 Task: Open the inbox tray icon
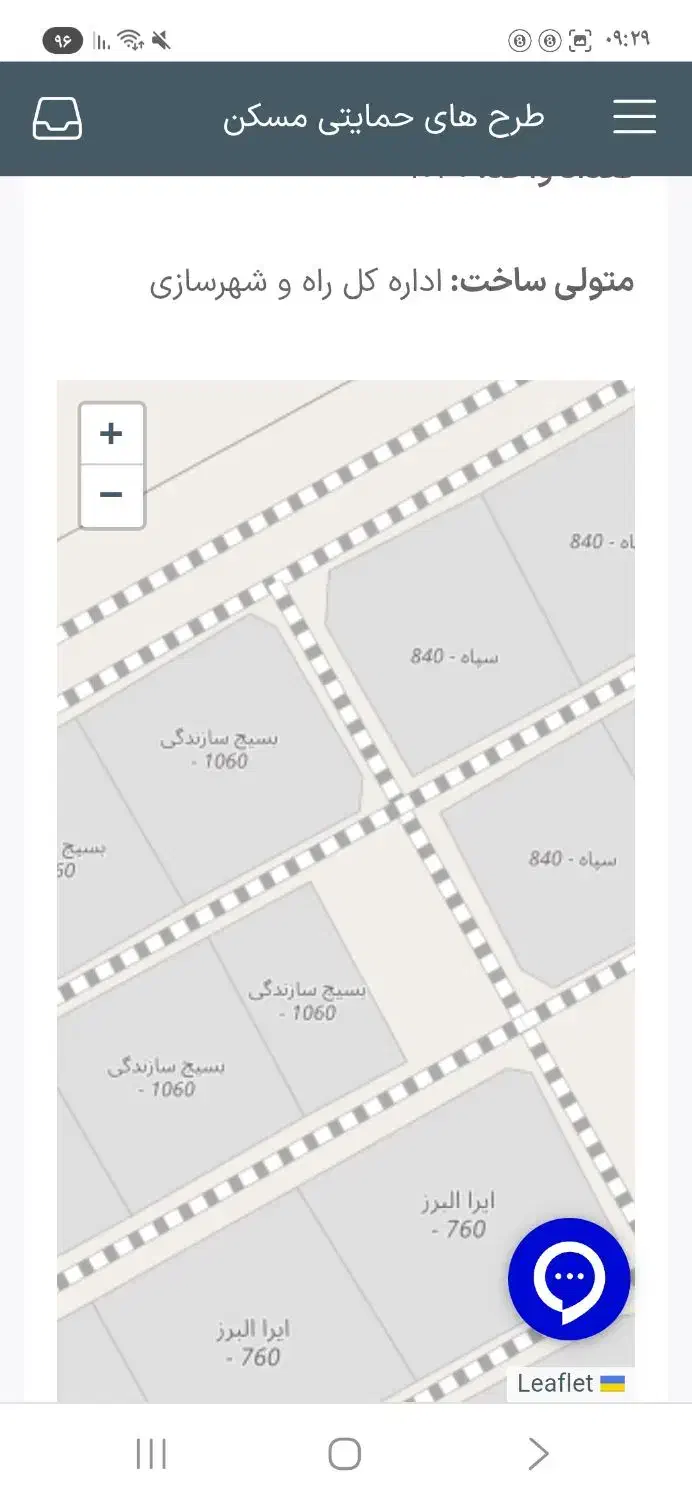(58, 119)
